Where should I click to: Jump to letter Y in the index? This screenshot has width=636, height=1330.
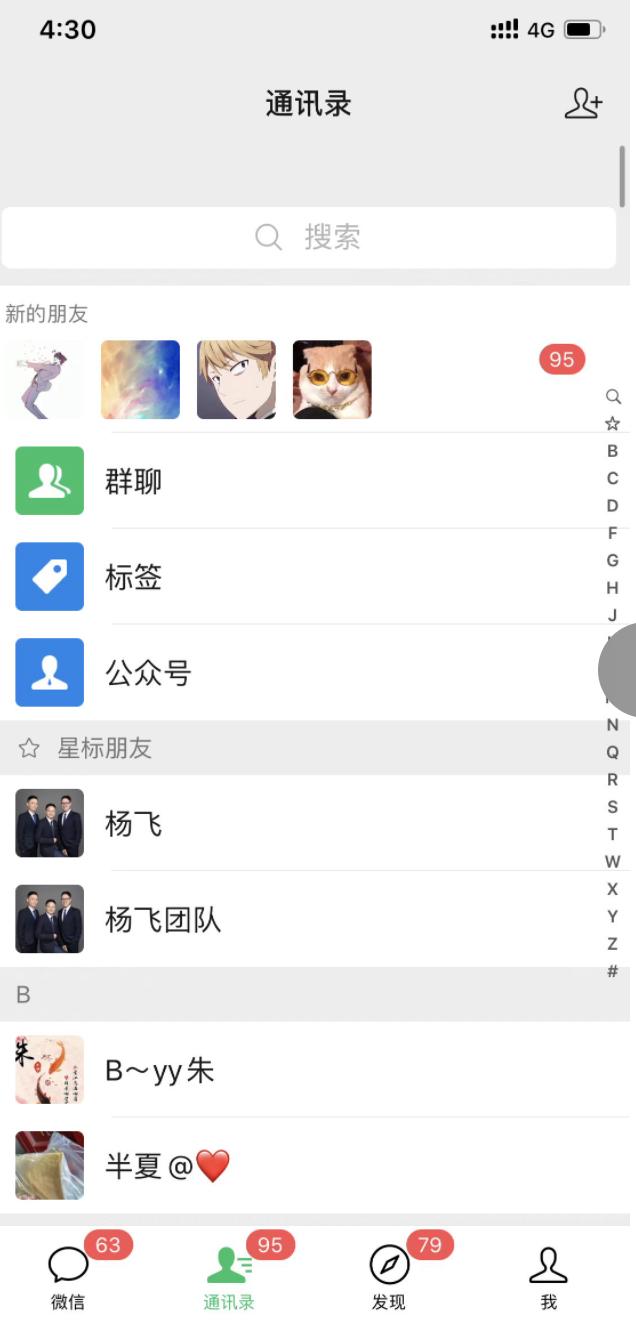[613, 916]
